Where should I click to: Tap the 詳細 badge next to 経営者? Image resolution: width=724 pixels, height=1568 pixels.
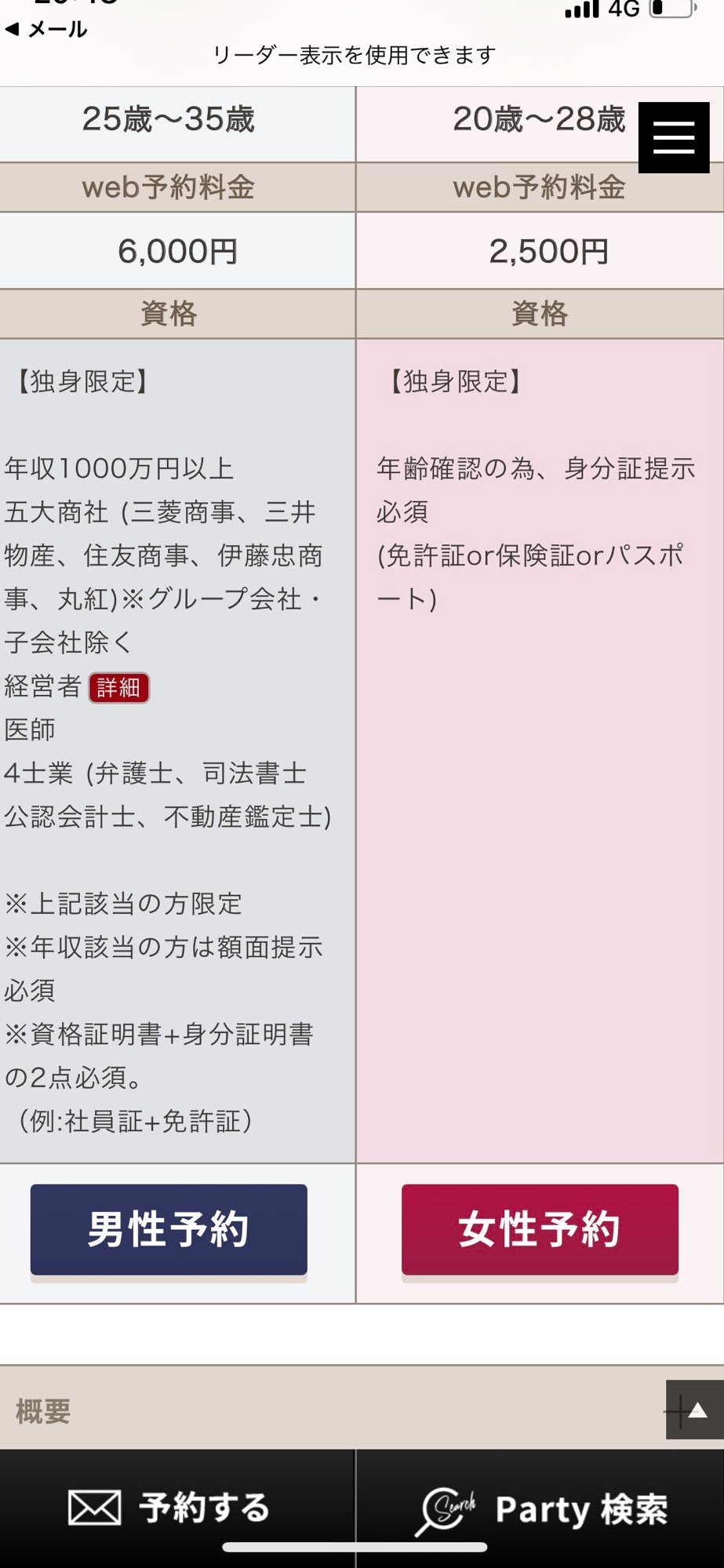click(x=119, y=687)
